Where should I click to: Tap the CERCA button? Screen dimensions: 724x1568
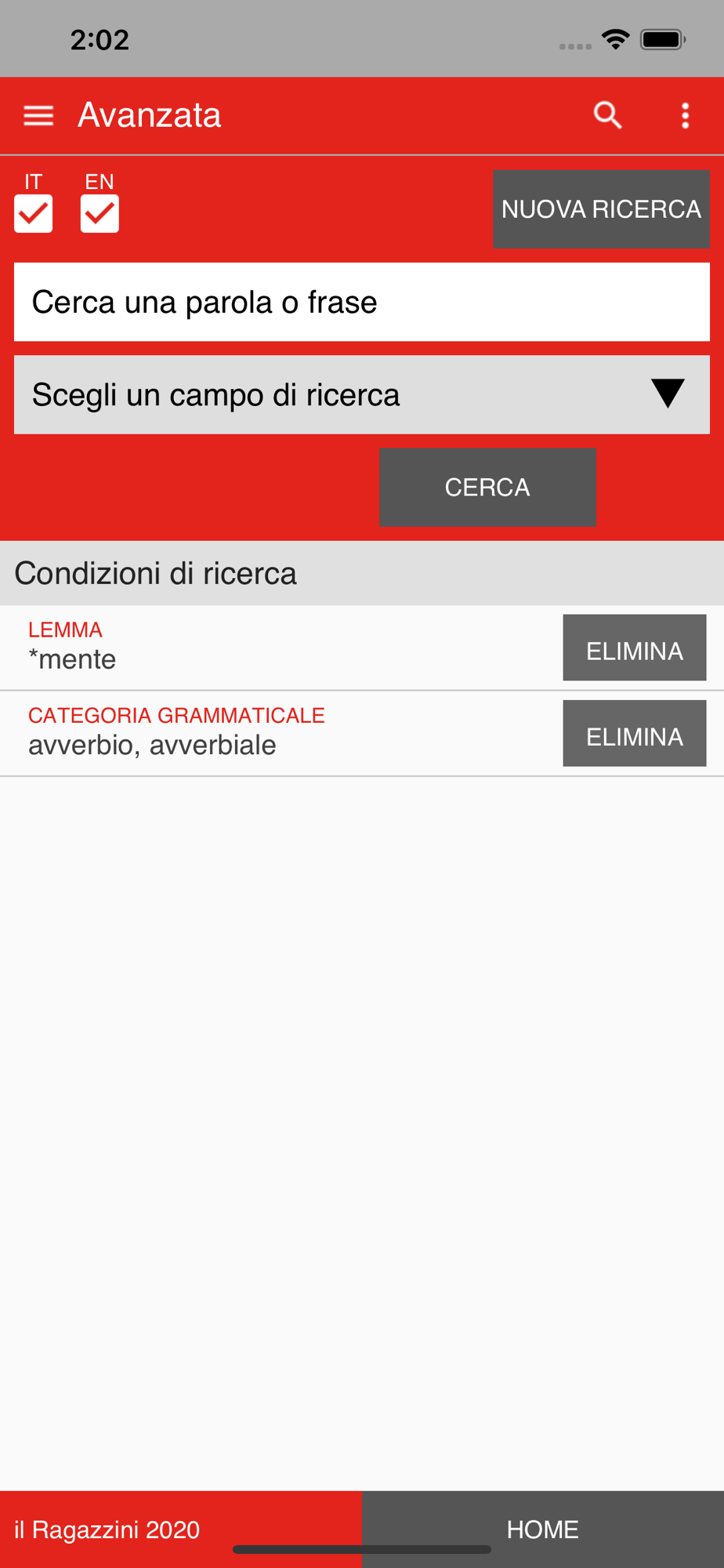coord(487,487)
